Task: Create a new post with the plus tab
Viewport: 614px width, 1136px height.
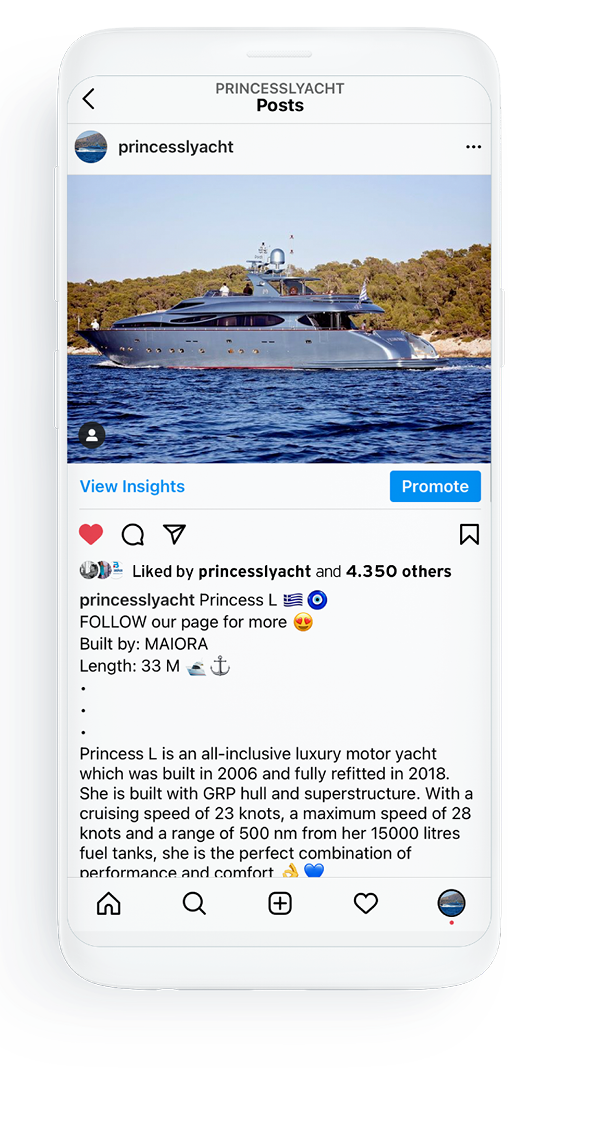Action: click(x=280, y=904)
